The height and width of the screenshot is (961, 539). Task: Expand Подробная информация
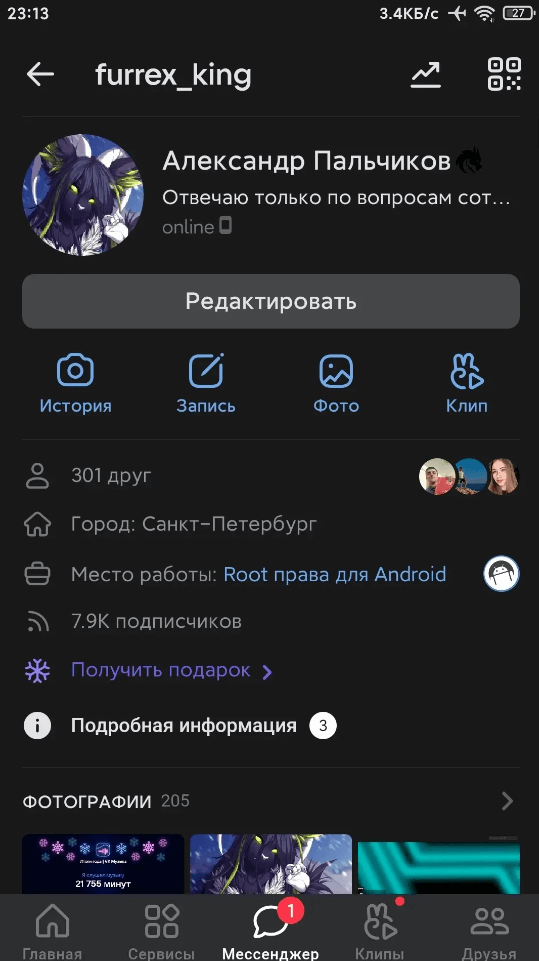tap(184, 726)
